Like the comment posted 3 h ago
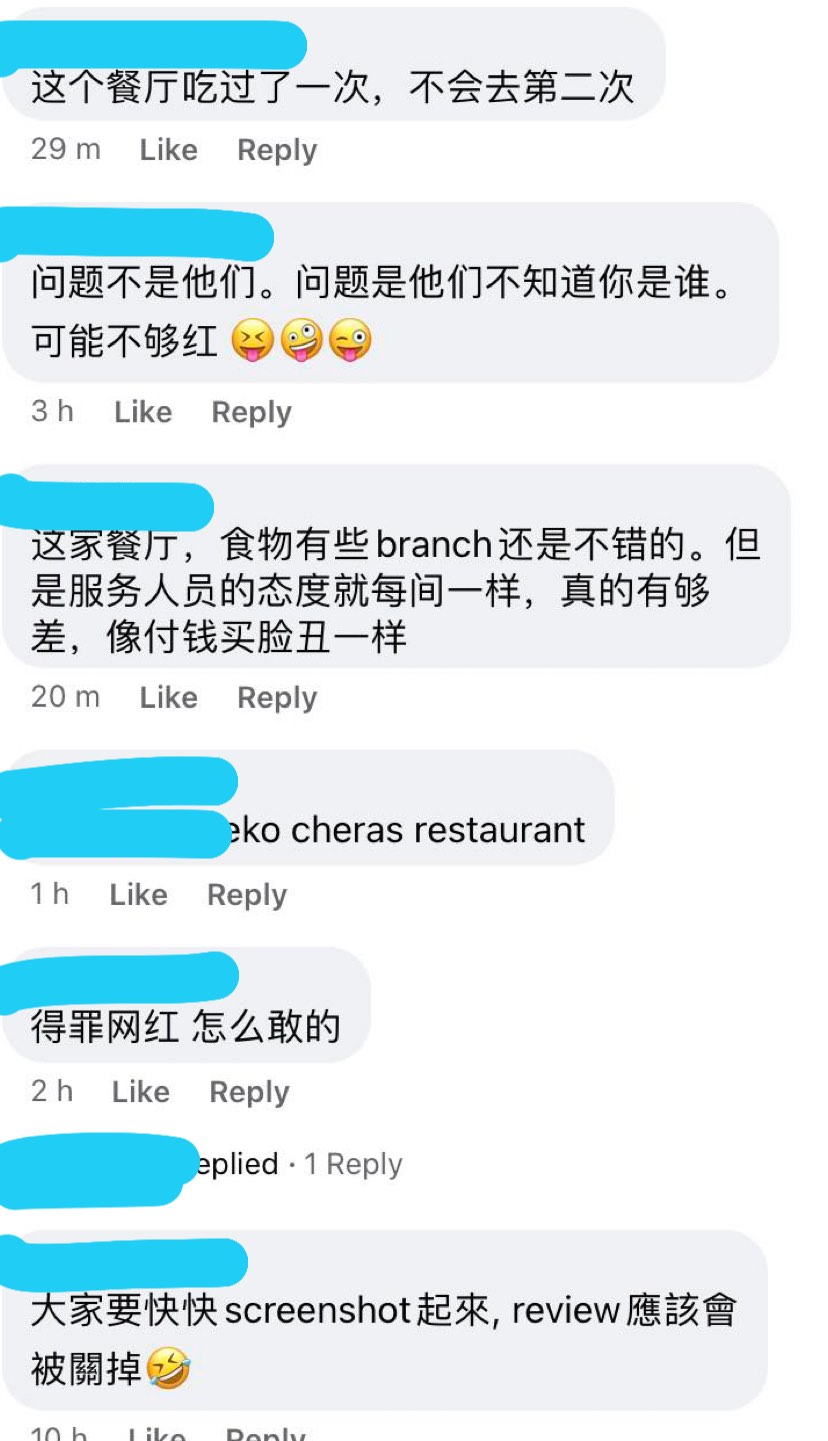Viewport: 828px width, 1441px height. click(x=143, y=412)
